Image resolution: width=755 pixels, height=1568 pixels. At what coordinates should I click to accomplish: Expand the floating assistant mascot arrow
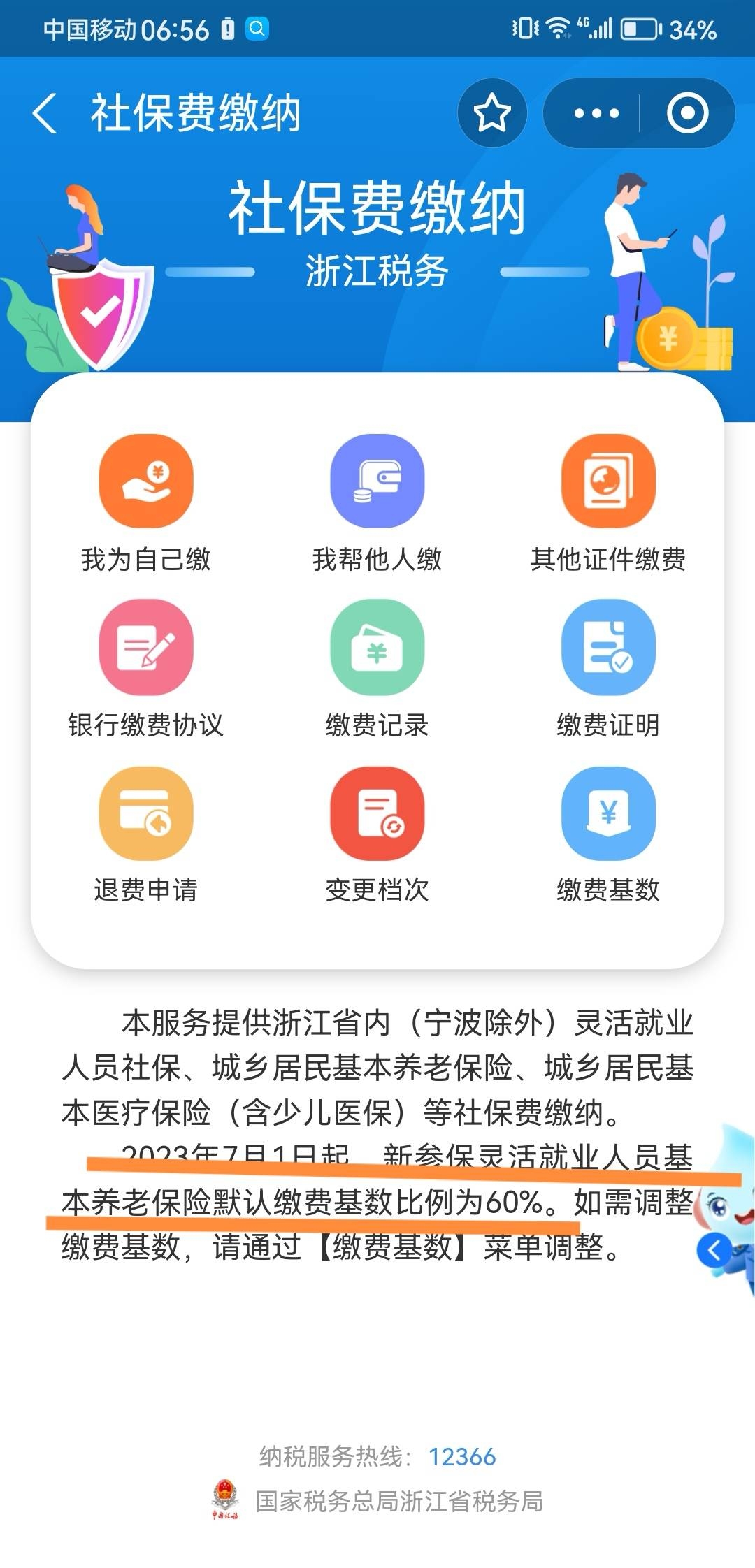click(x=714, y=1251)
